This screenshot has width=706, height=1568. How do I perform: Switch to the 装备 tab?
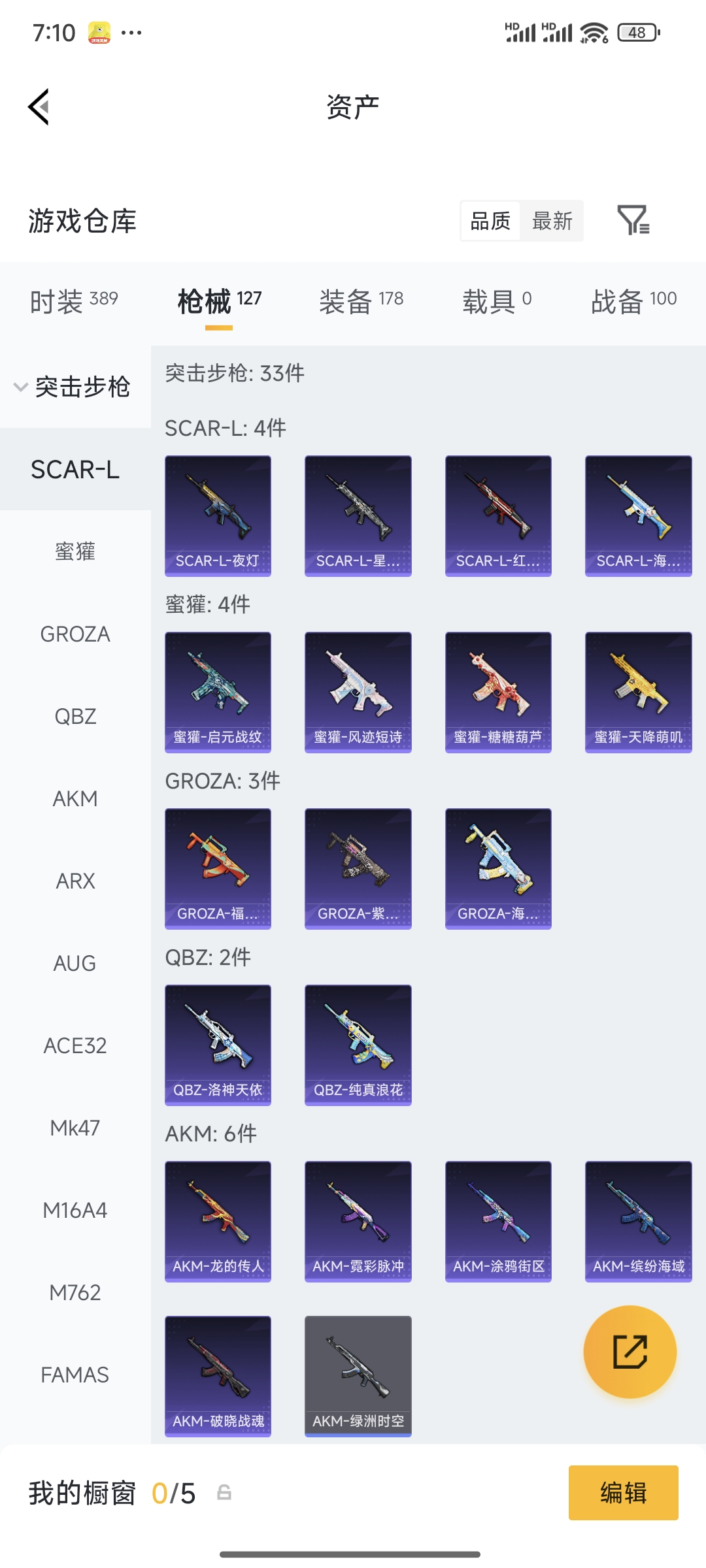361,301
